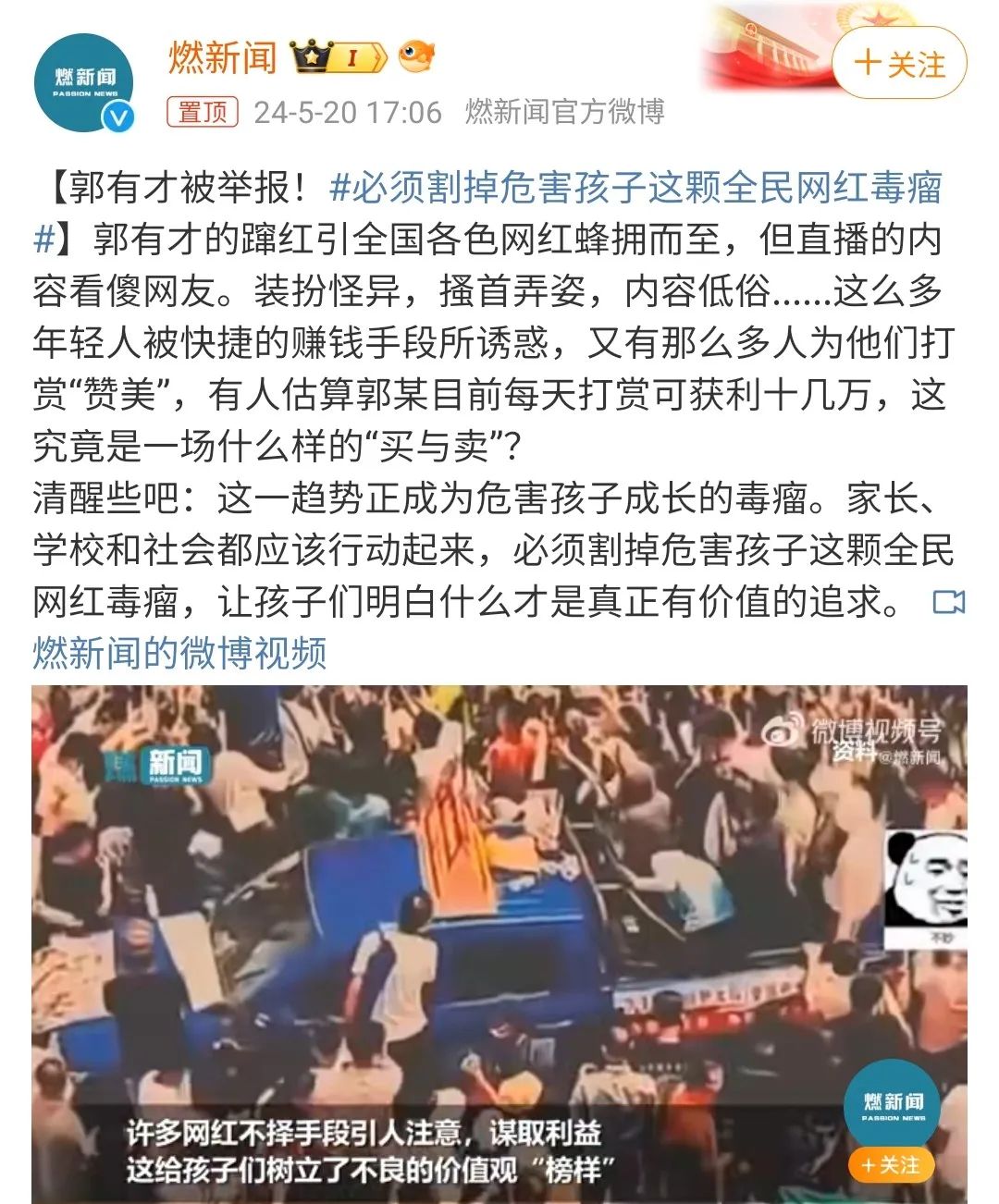This screenshot has height=1204, width=999.
Task: Open the 燃新闻的微博视频 link
Action: tap(179, 653)
